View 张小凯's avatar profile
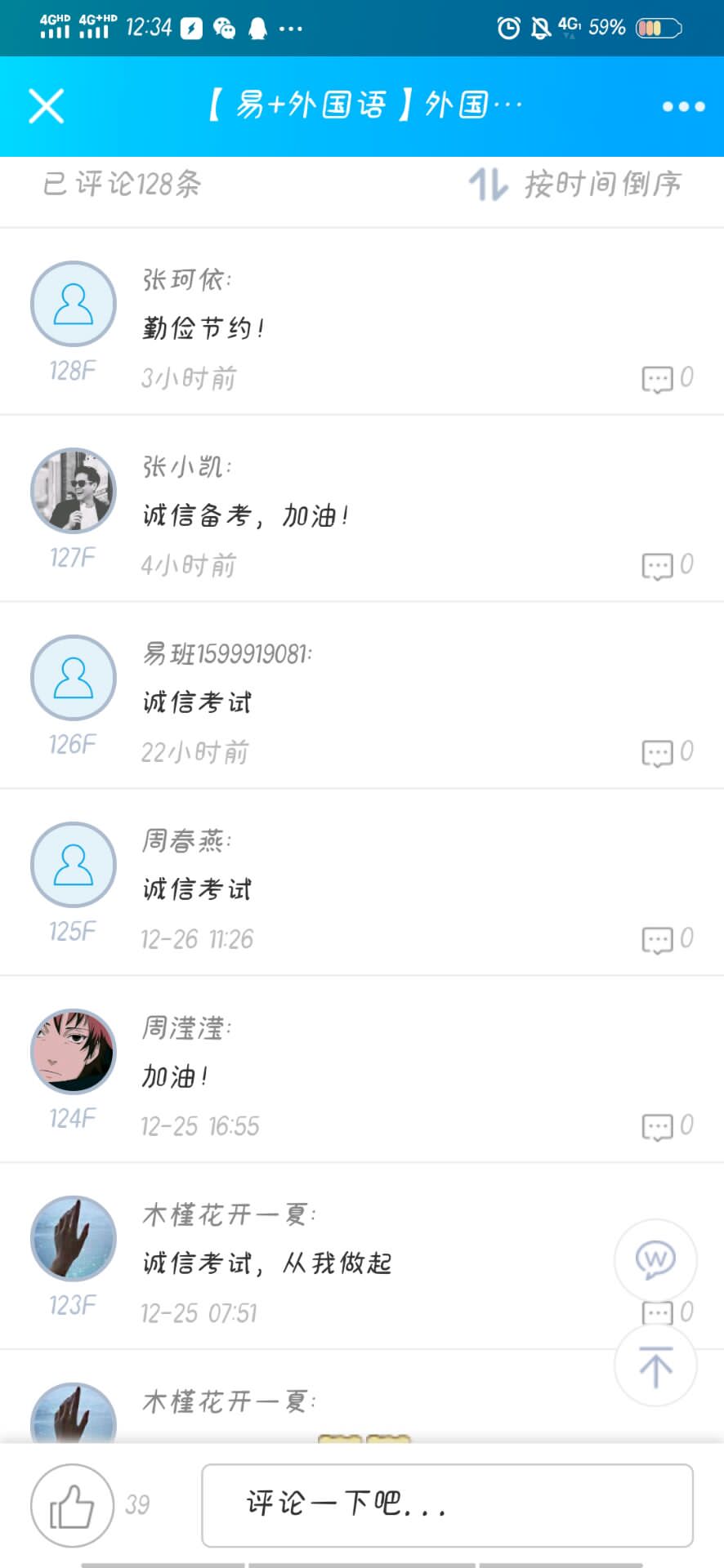Viewport: 724px width, 1568px height. point(74,491)
